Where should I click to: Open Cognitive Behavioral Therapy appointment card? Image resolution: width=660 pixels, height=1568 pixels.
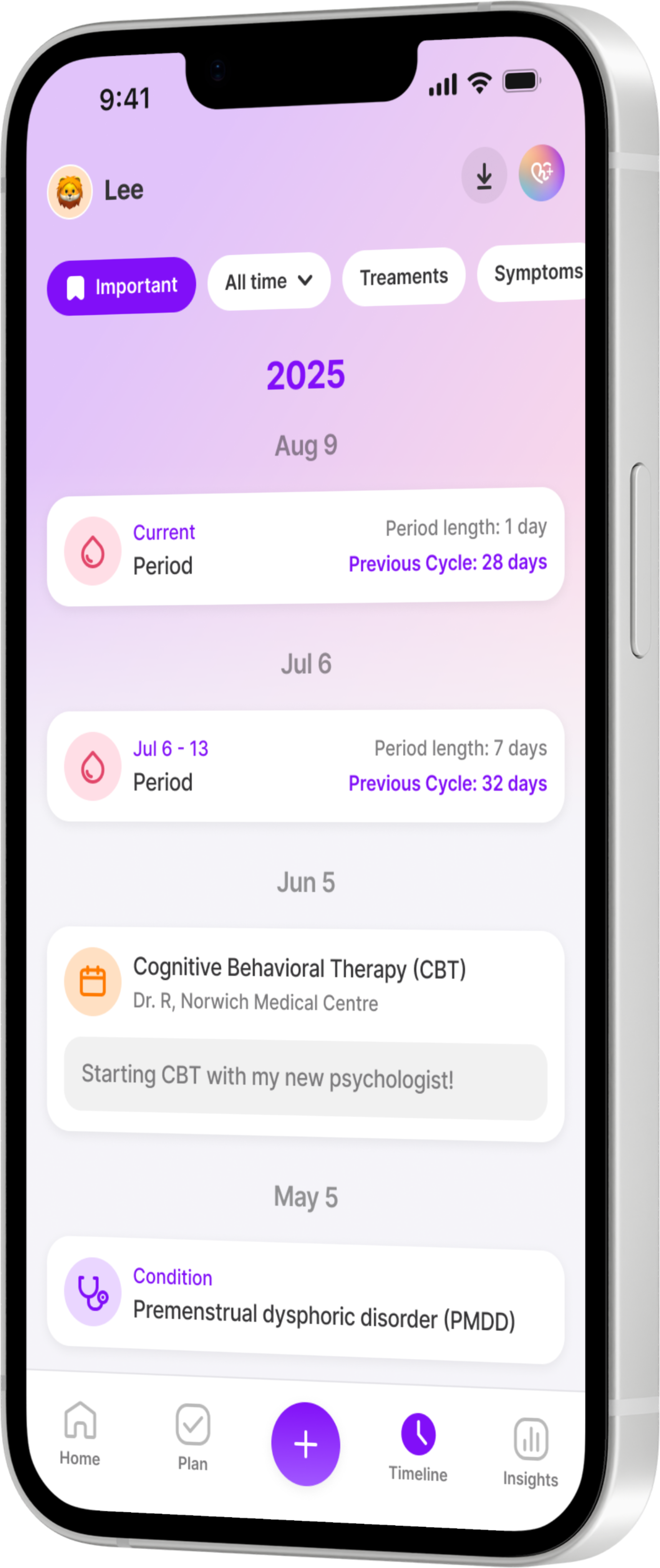click(x=306, y=1035)
